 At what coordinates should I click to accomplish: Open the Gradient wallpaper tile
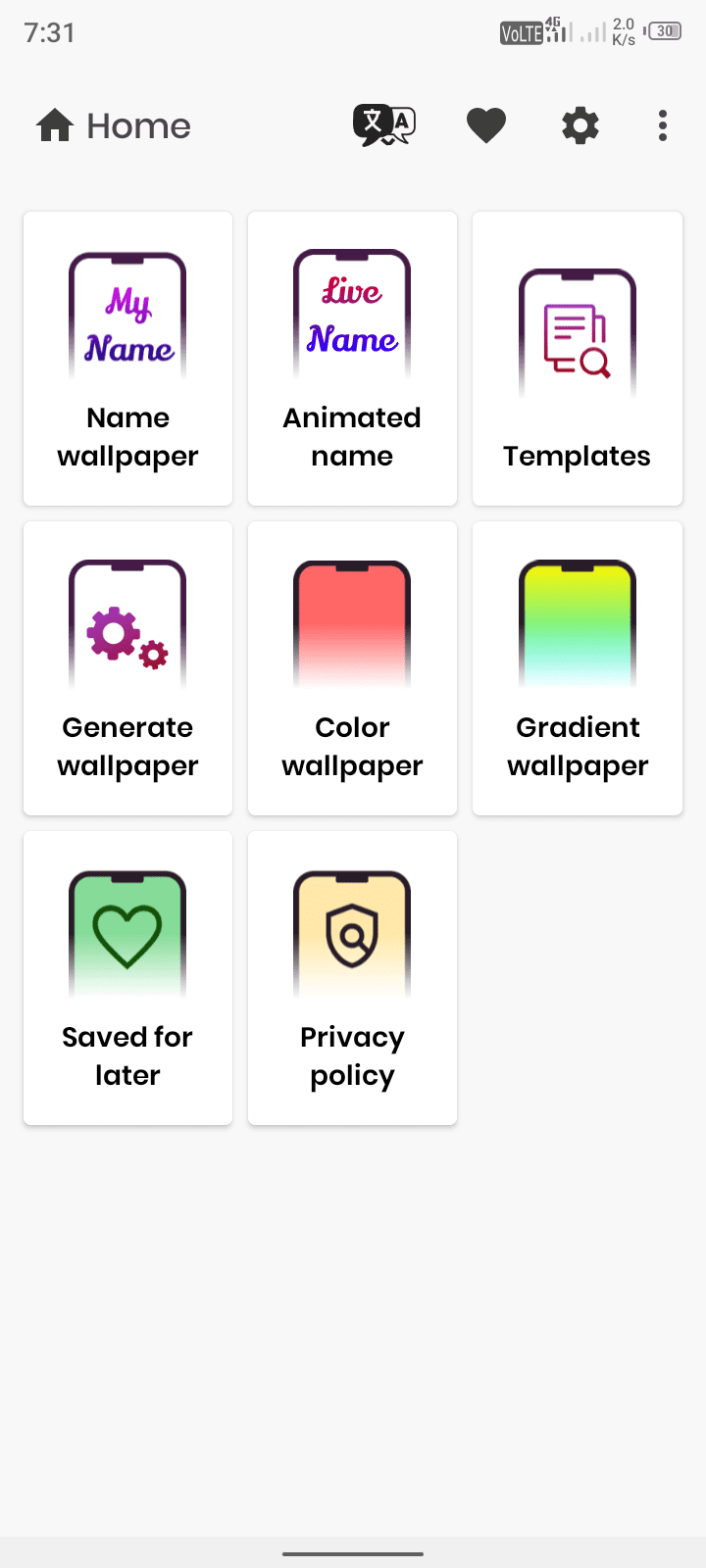[x=577, y=668]
